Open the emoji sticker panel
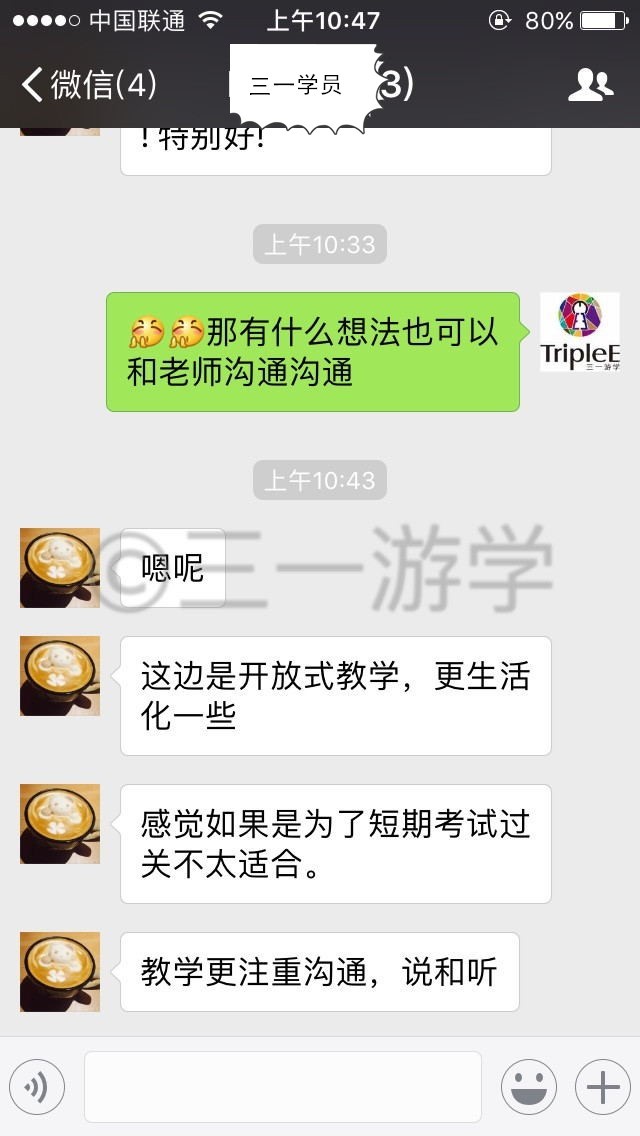640x1136 pixels. [529, 1087]
